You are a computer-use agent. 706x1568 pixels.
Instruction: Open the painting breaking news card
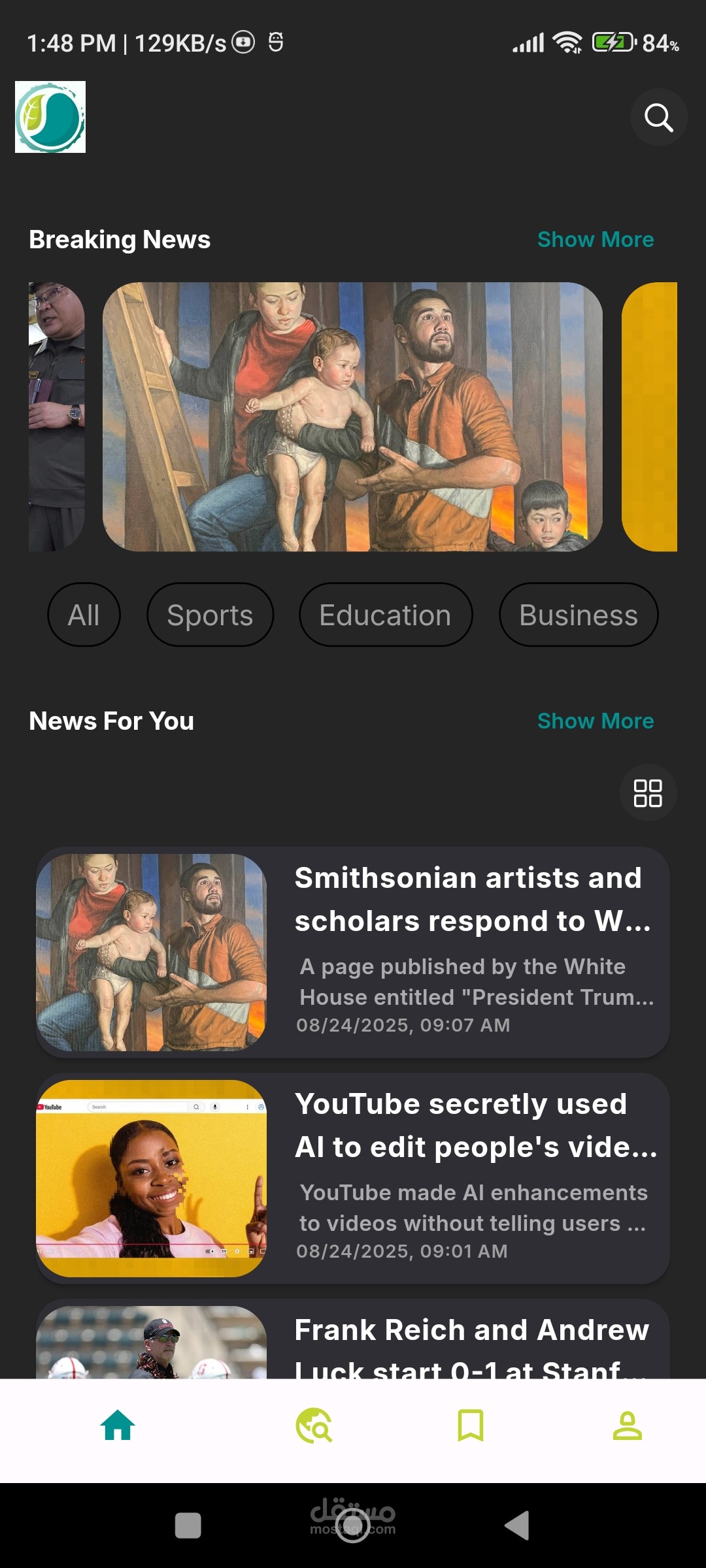click(x=352, y=417)
